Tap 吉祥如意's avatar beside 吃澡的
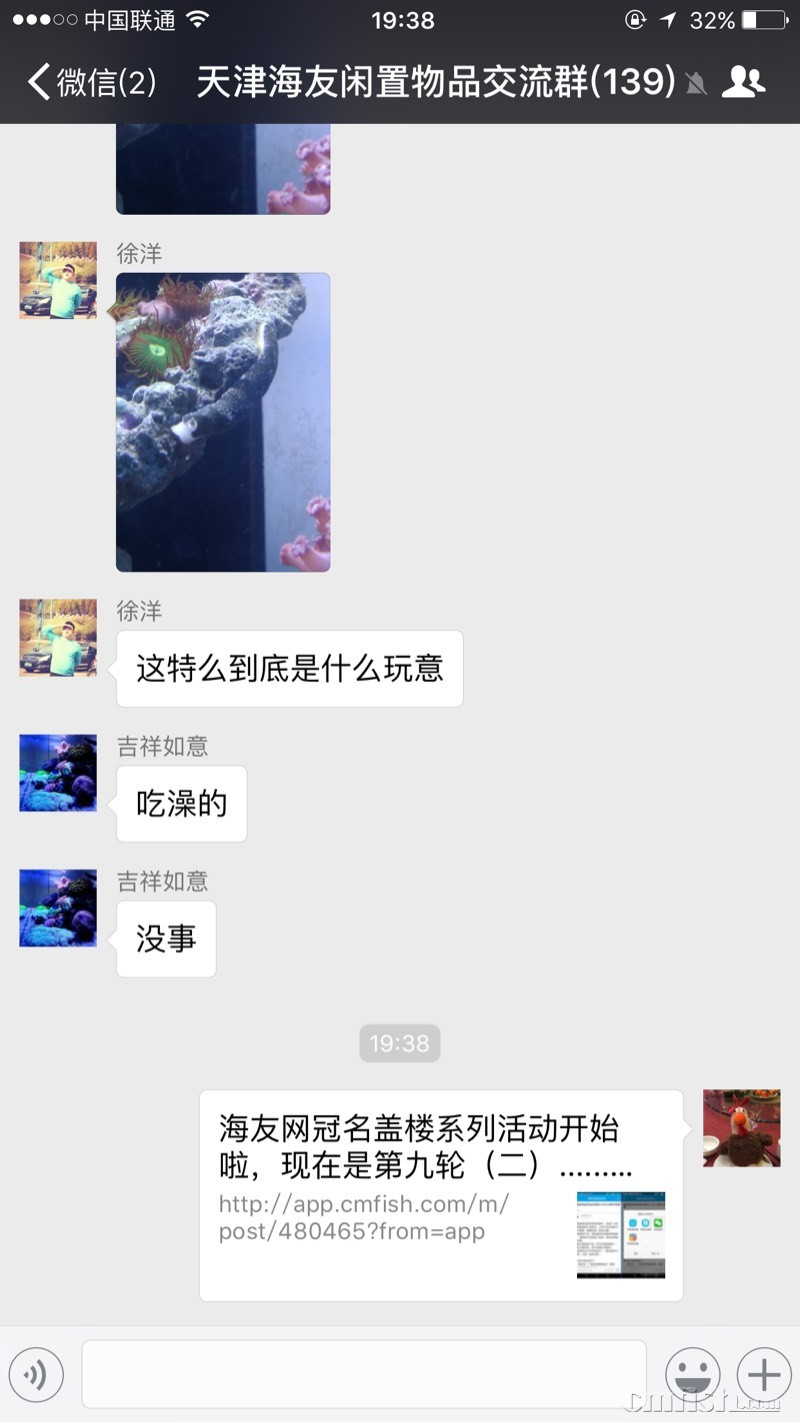The image size is (800, 1423). [58, 773]
